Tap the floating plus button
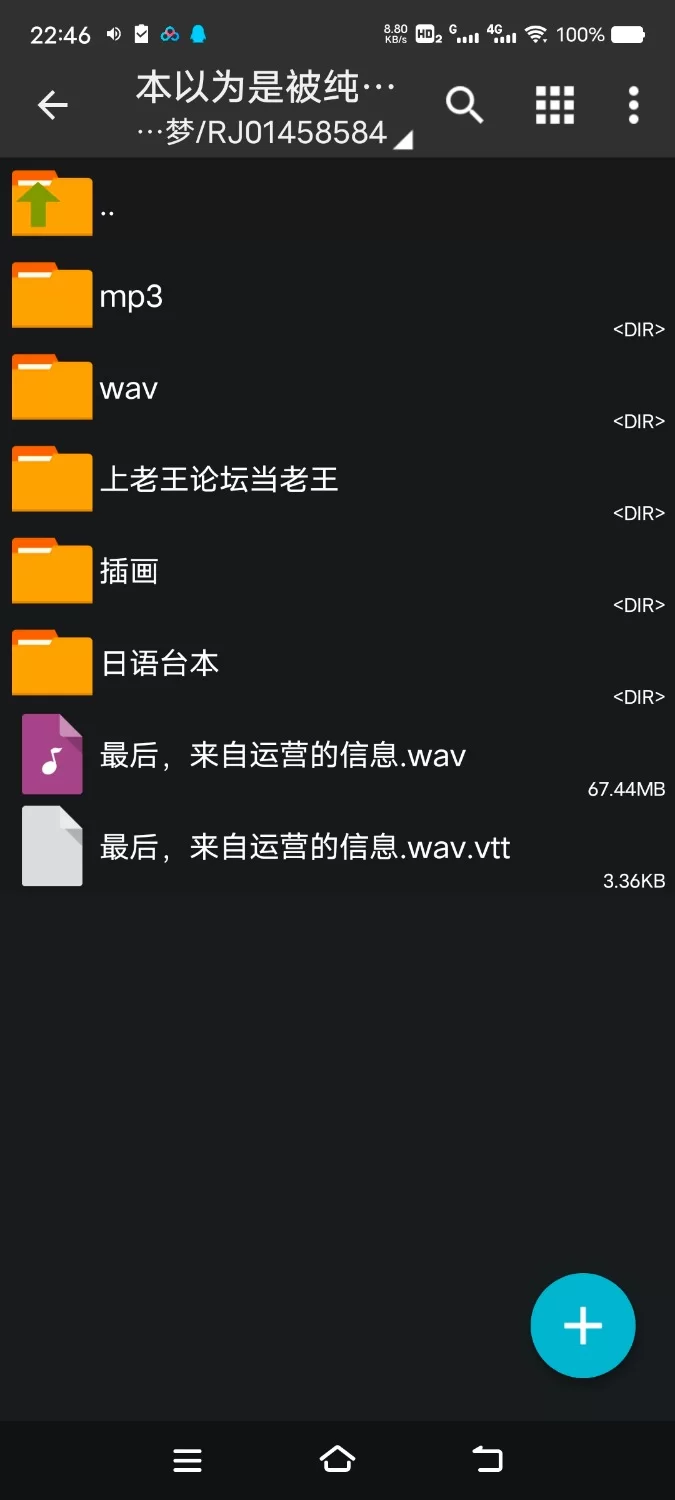Screen dimensions: 675x1500 point(583,1326)
